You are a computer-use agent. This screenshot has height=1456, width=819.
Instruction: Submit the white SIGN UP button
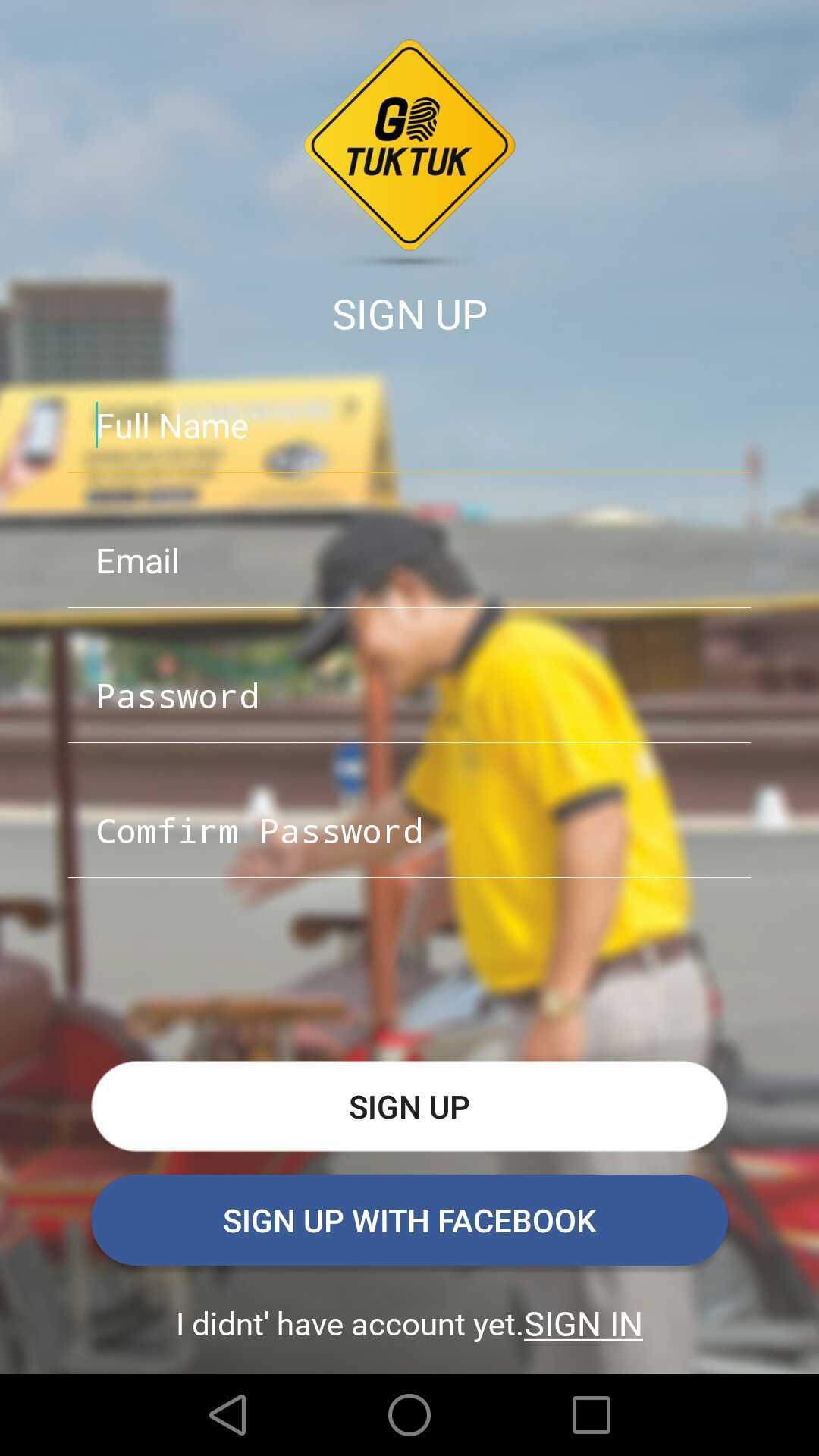click(x=409, y=1106)
